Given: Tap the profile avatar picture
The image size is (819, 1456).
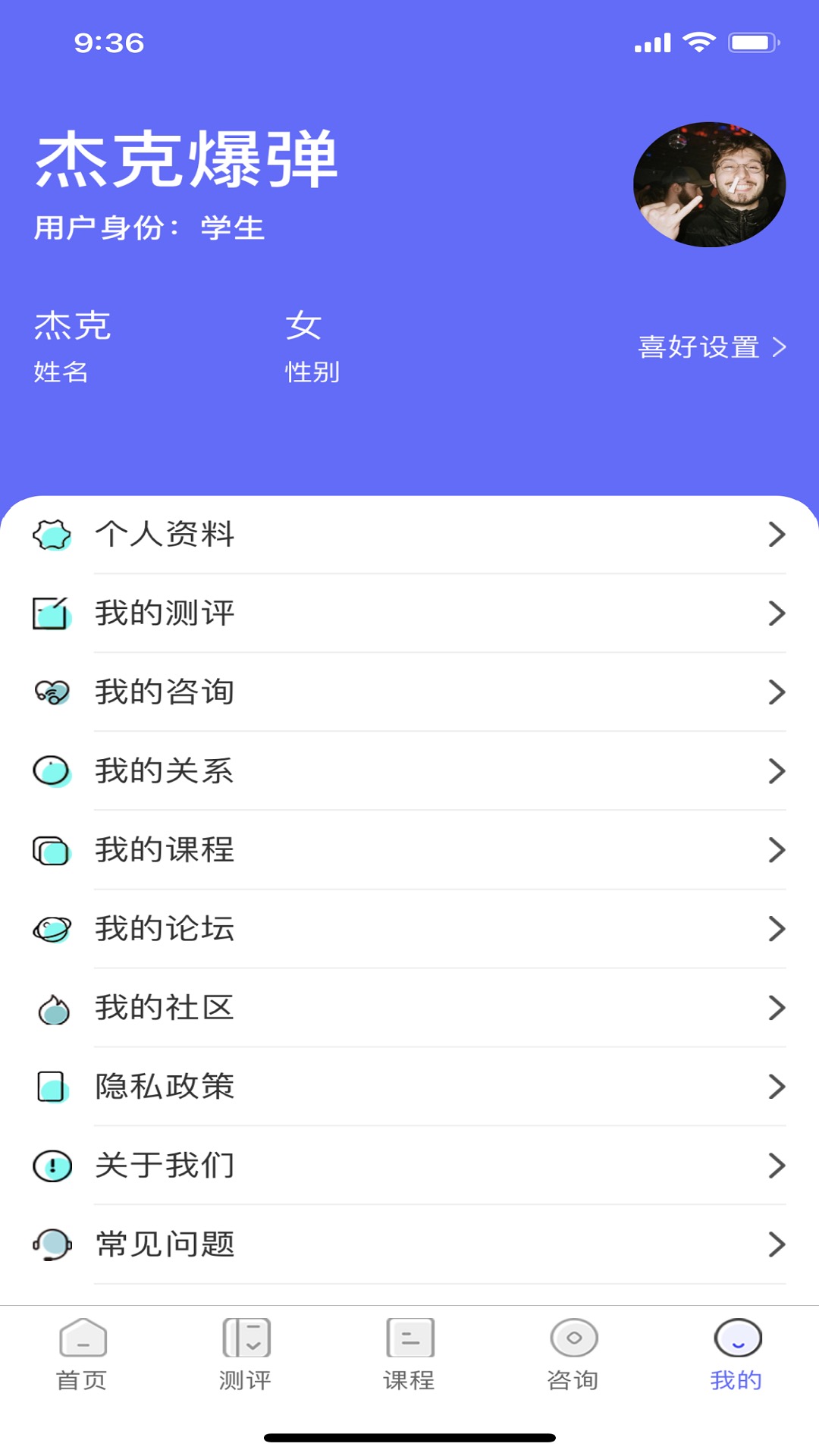Looking at the screenshot, I should (x=709, y=185).
